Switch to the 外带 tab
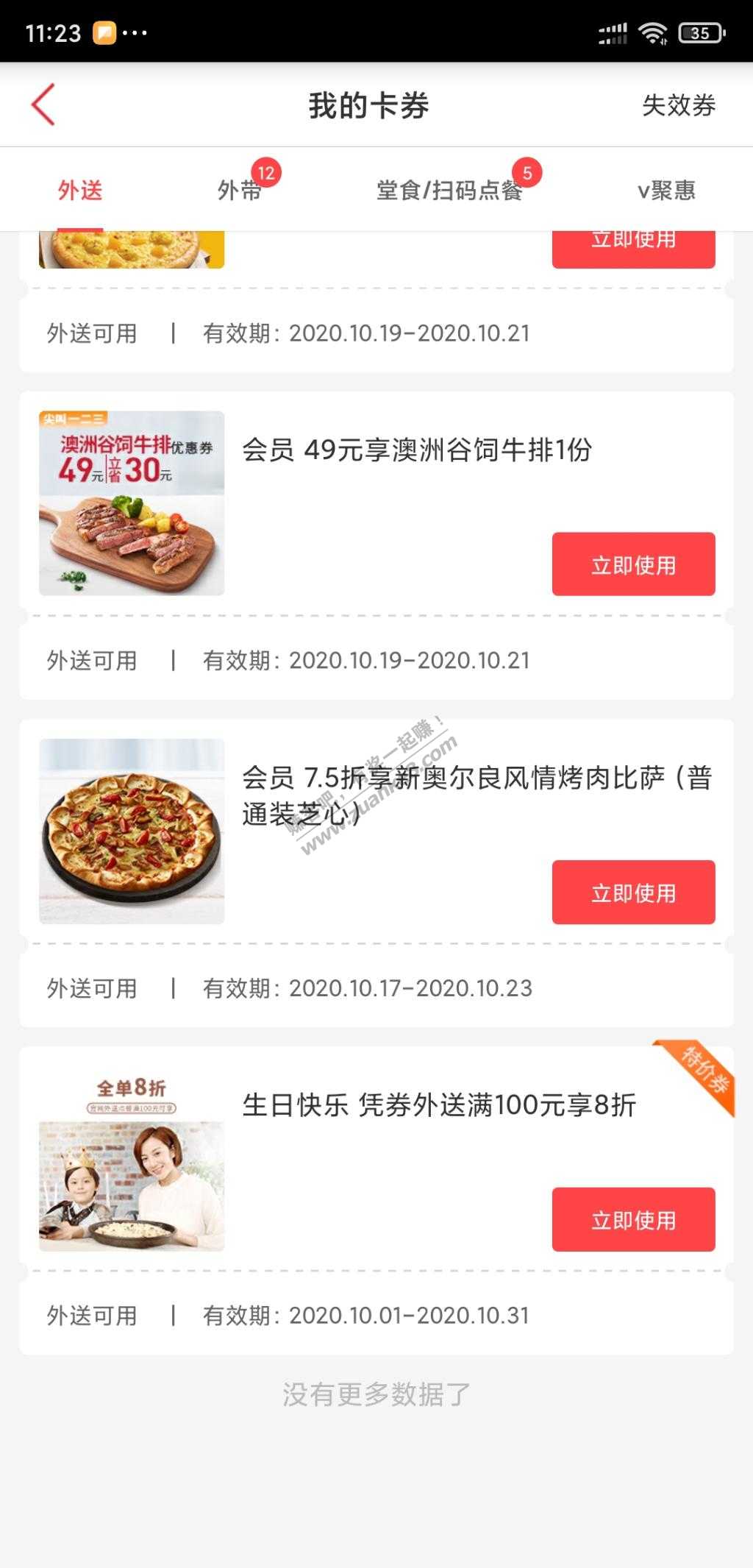This screenshot has height=1568, width=753. click(x=240, y=191)
